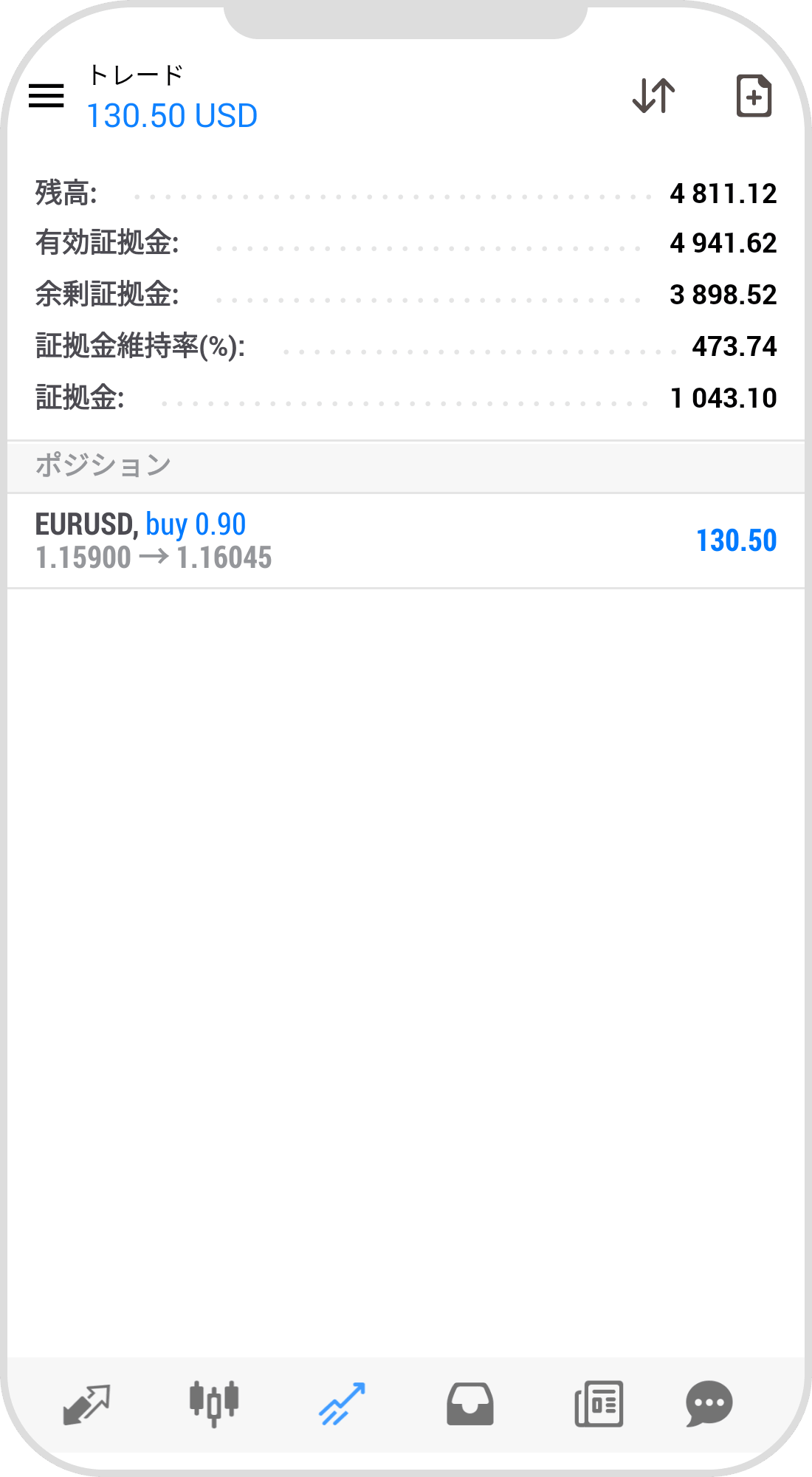Open the News newspaper icon
812x1477 pixels.
598,1403
